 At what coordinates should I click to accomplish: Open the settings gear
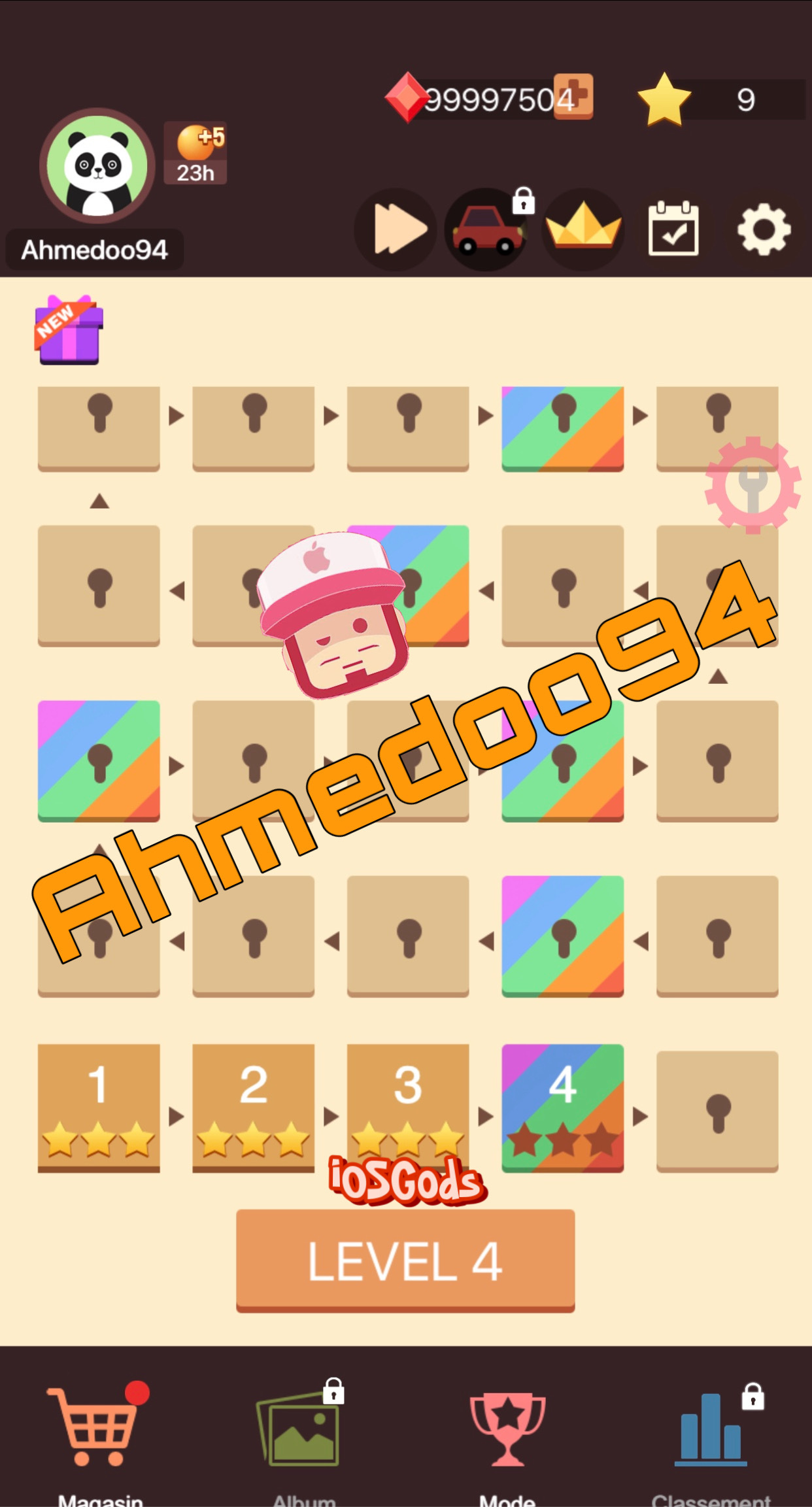(764, 229)
